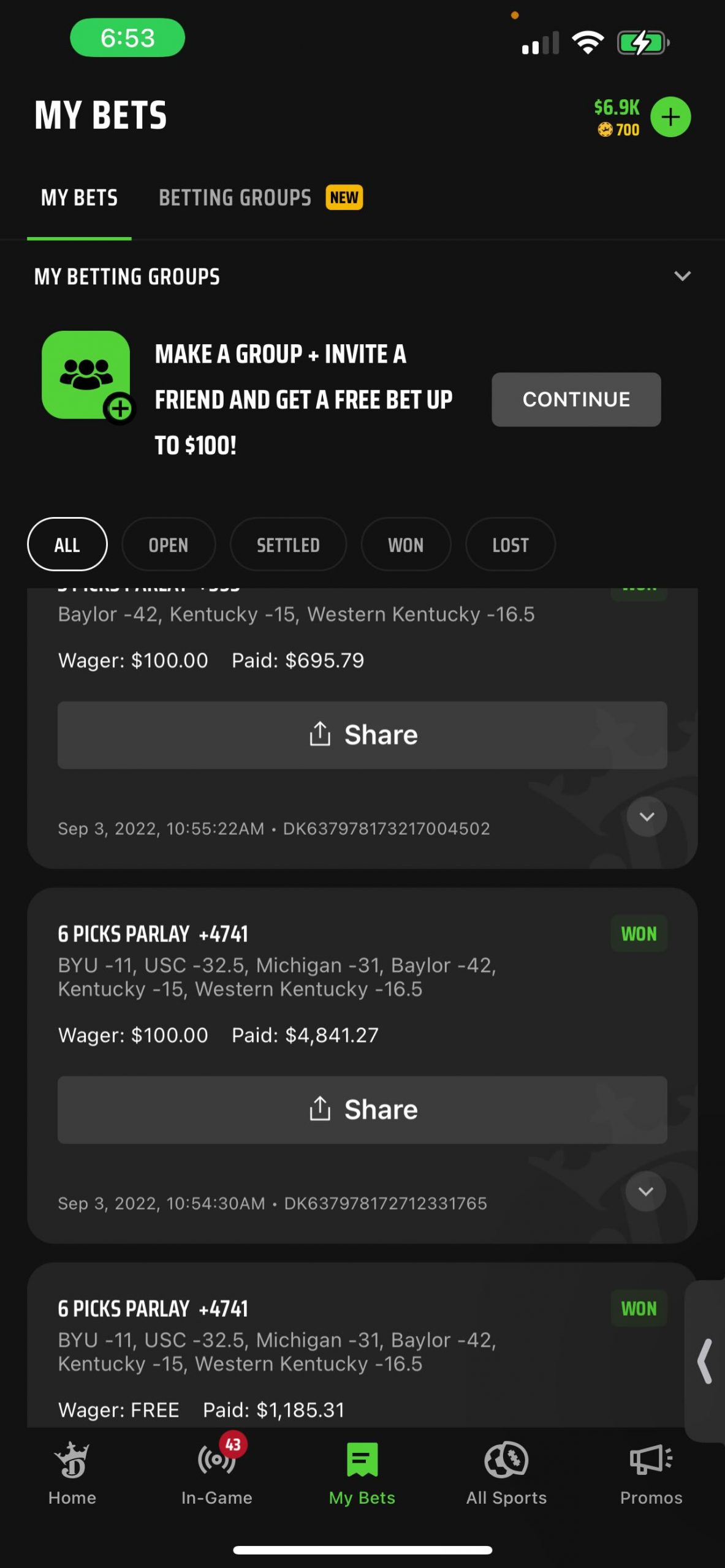Show only Won bets
The image size is (725, 1568).
coord(406,545)
